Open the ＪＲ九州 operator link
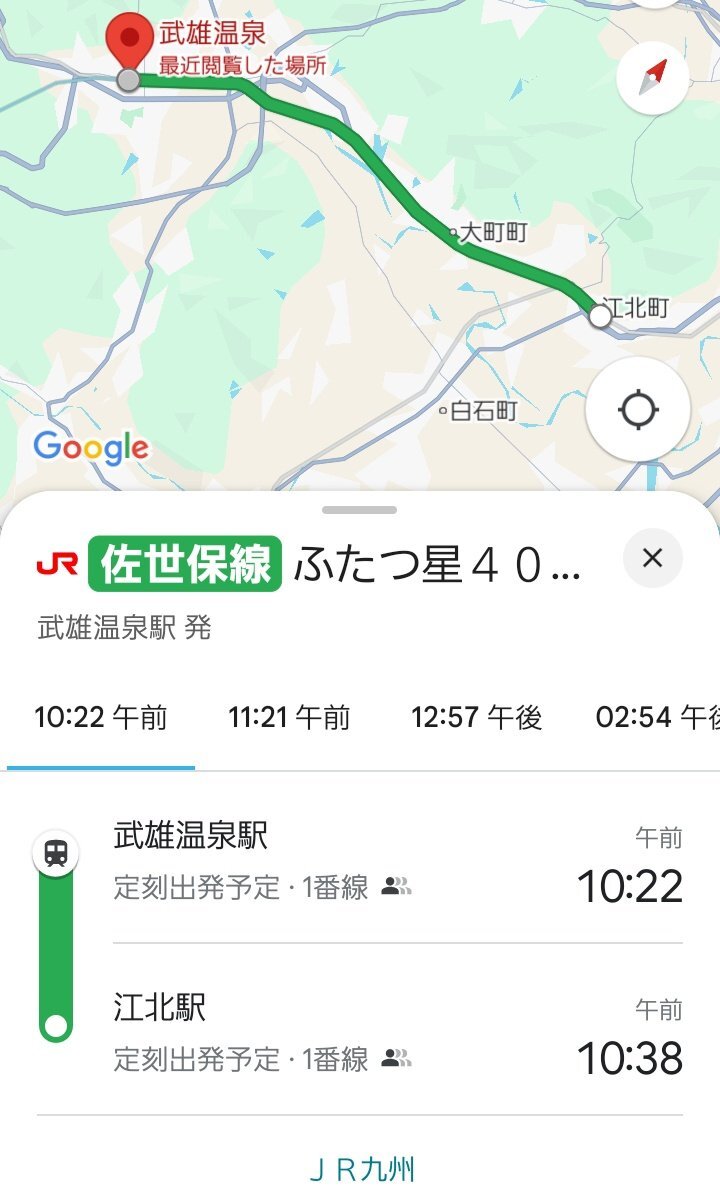This screenshot has width=720, height=1198. click(x=361, y=1168)
